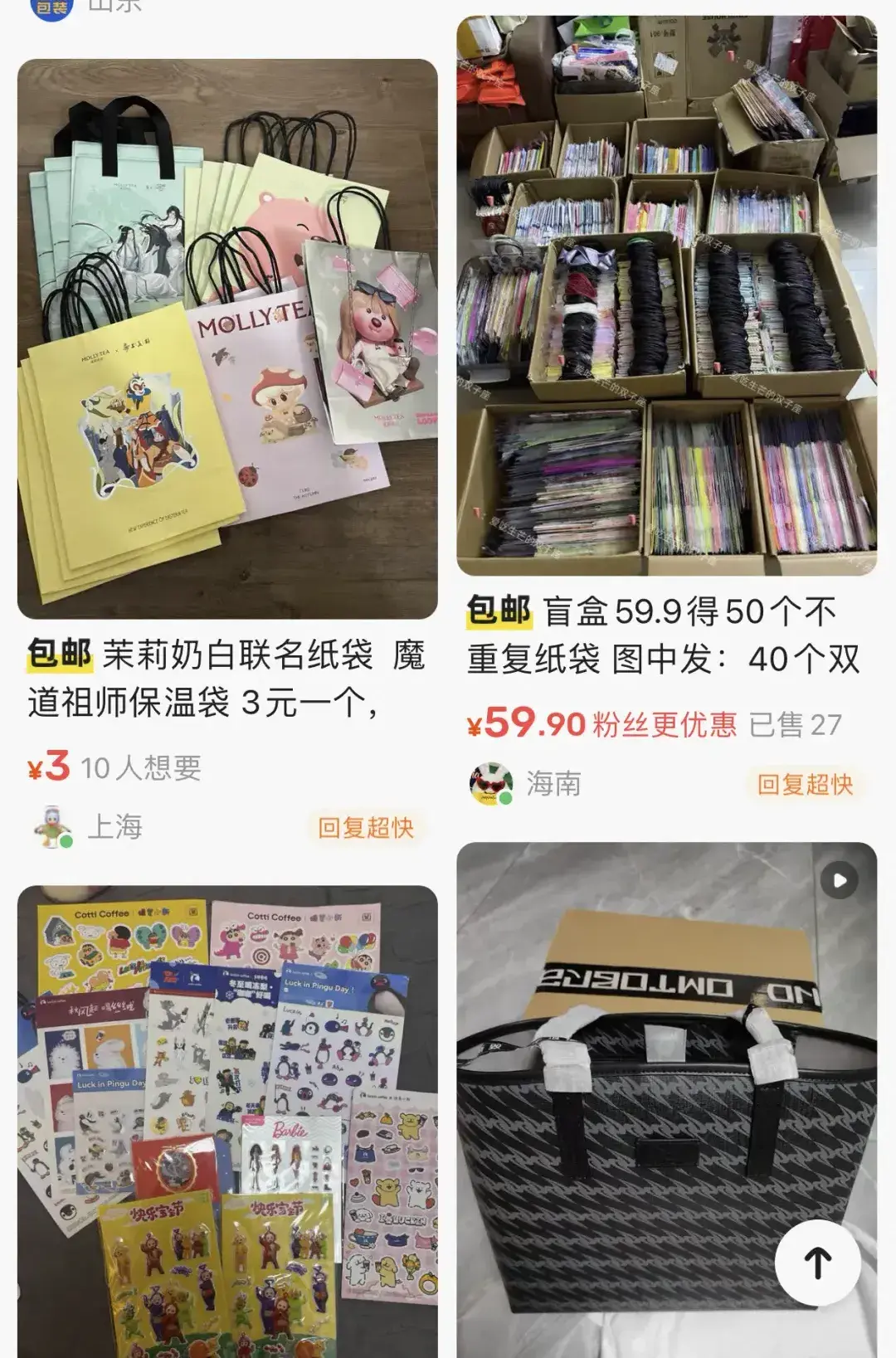Open the blind box paper bags listing image
The height and width of the screenshot is (1358, 896).
point(666,295)
